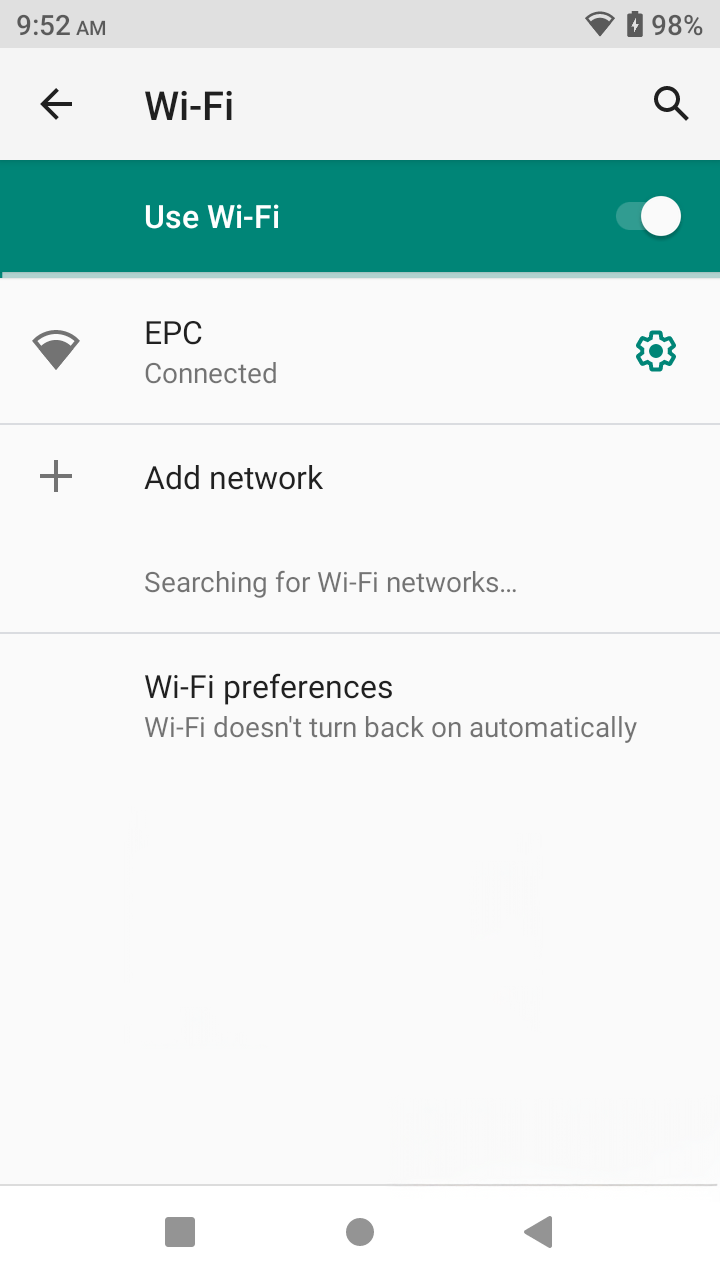Screen dimensions: 720x1280
Task: Tap the Recents square navigation icon
Action: [x=180, y=1232]
